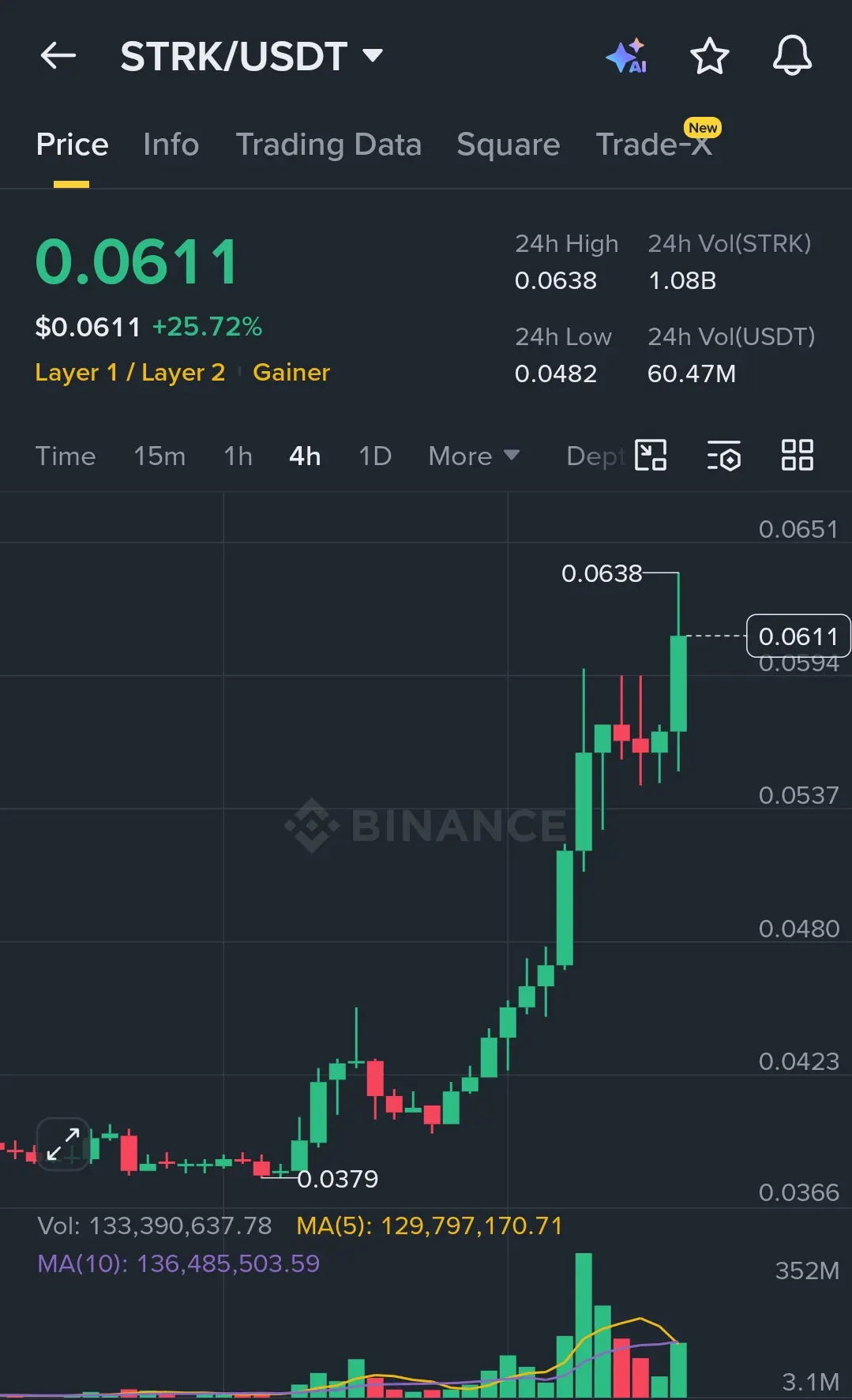This screenshot has width=852, height=1400.
Task: Open chart indicator settings icon
Action: coord(723,456)
